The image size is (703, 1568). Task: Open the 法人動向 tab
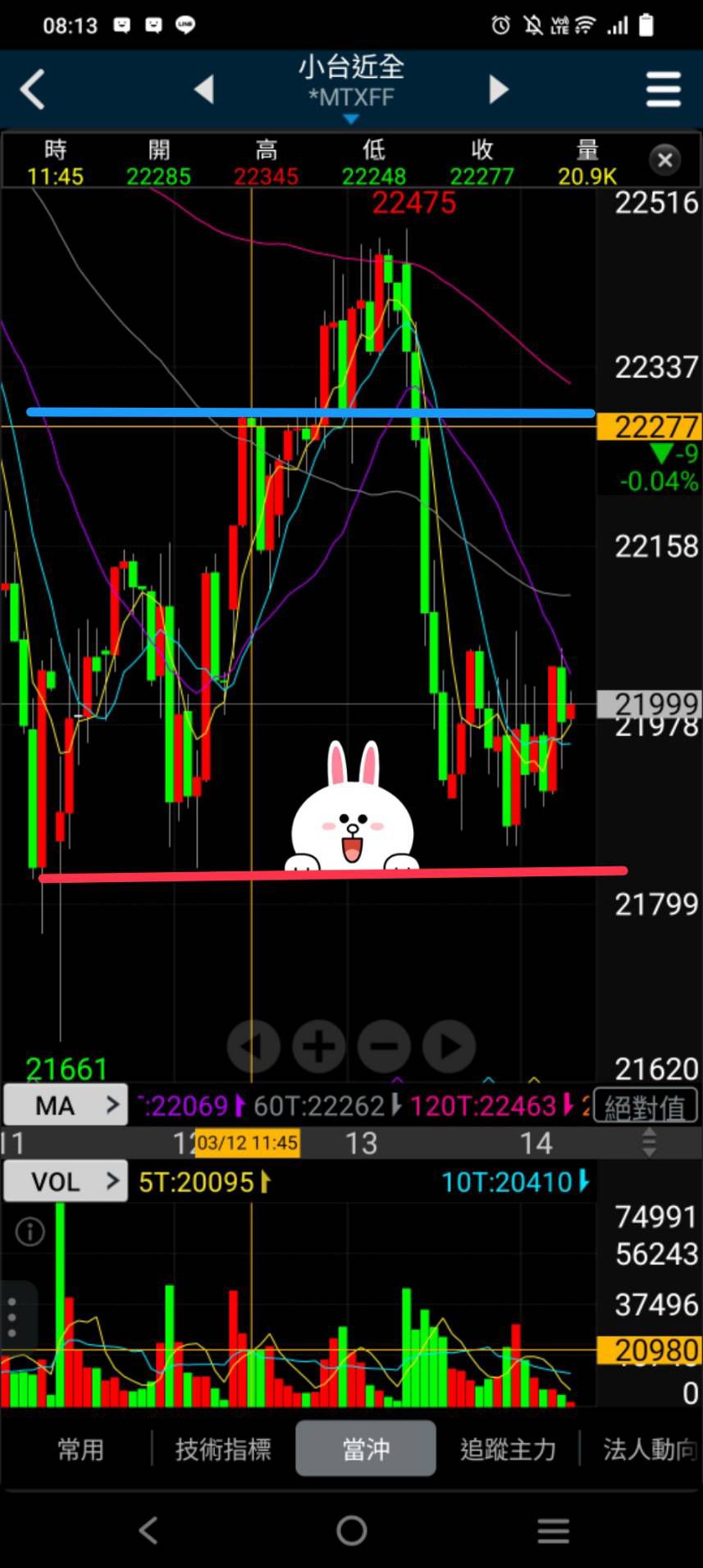(650, 1449)
